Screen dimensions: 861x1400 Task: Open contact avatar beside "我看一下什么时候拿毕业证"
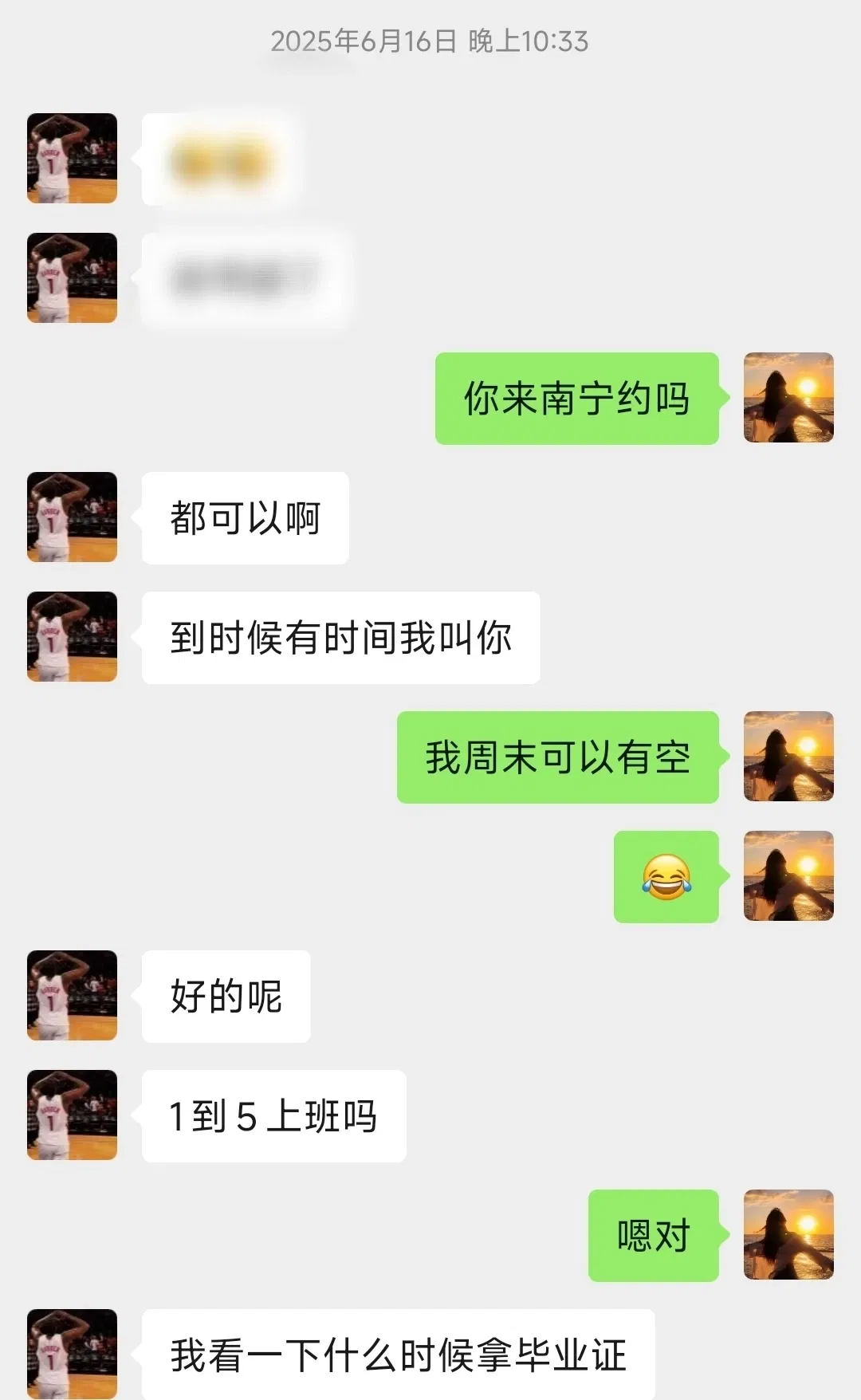click(72, 1352)
